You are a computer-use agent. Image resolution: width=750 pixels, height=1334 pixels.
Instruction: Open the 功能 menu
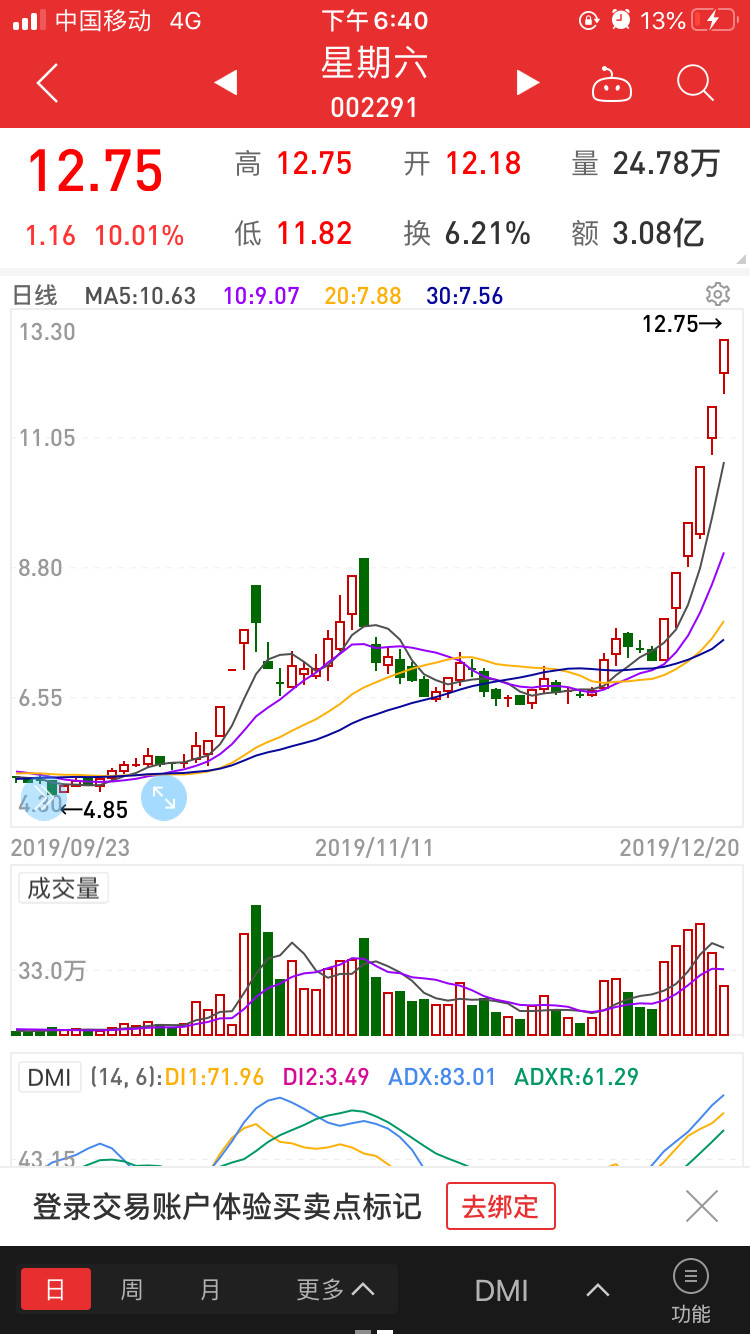[x=690, y=1290]
